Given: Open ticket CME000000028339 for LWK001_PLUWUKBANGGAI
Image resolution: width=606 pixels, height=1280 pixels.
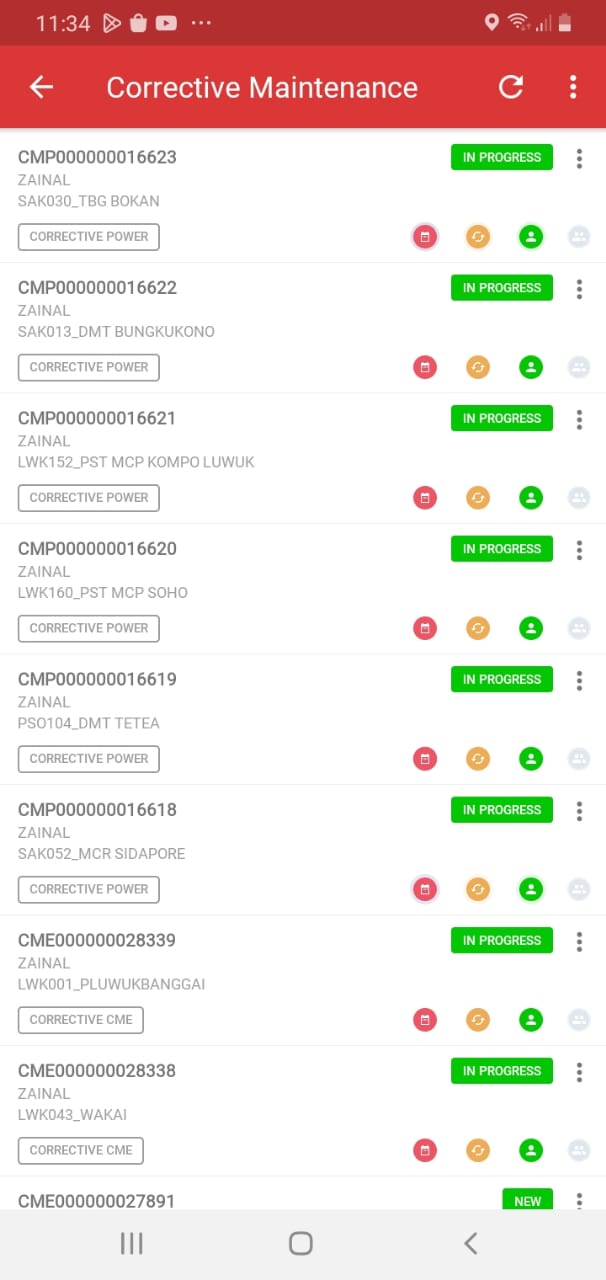Looking at the screenshot, I should 303,980.
